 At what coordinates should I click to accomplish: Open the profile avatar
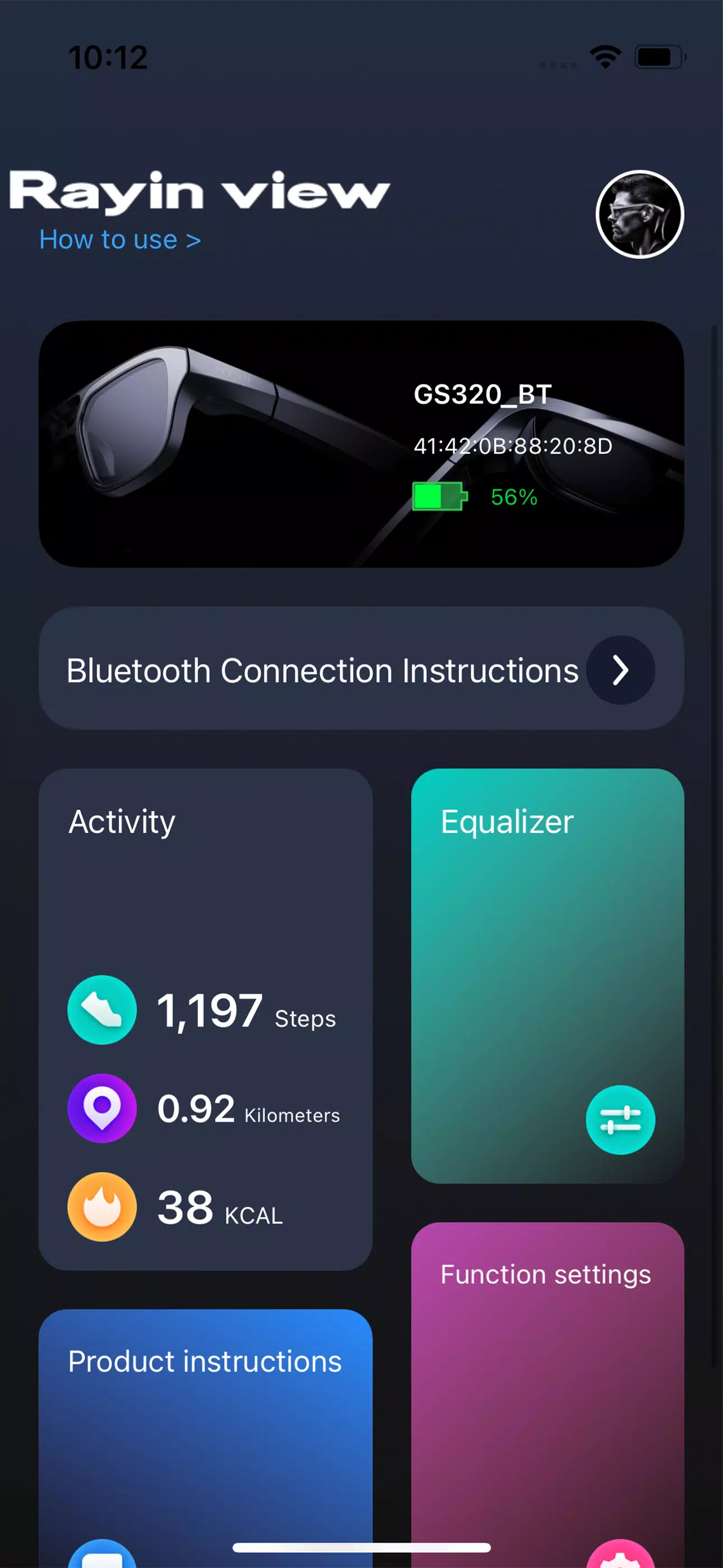pos(639,214)
